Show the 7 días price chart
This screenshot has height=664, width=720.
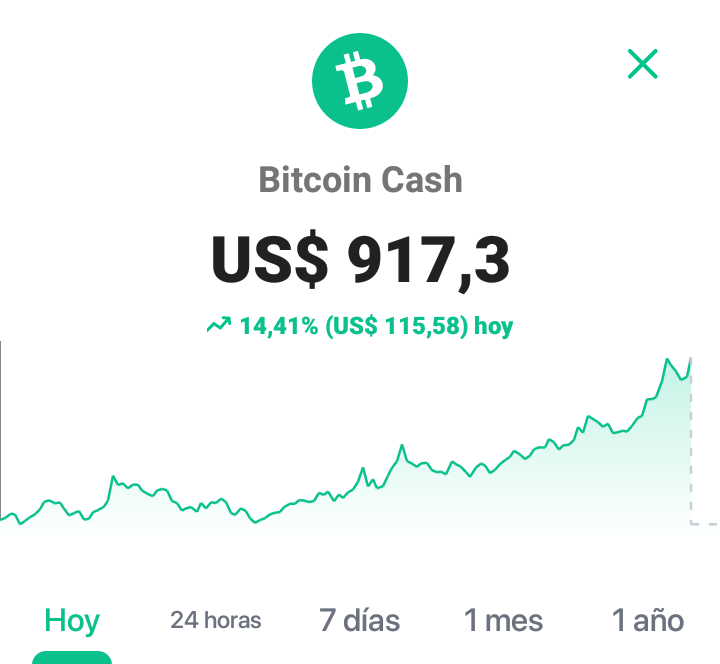[360, 620]
